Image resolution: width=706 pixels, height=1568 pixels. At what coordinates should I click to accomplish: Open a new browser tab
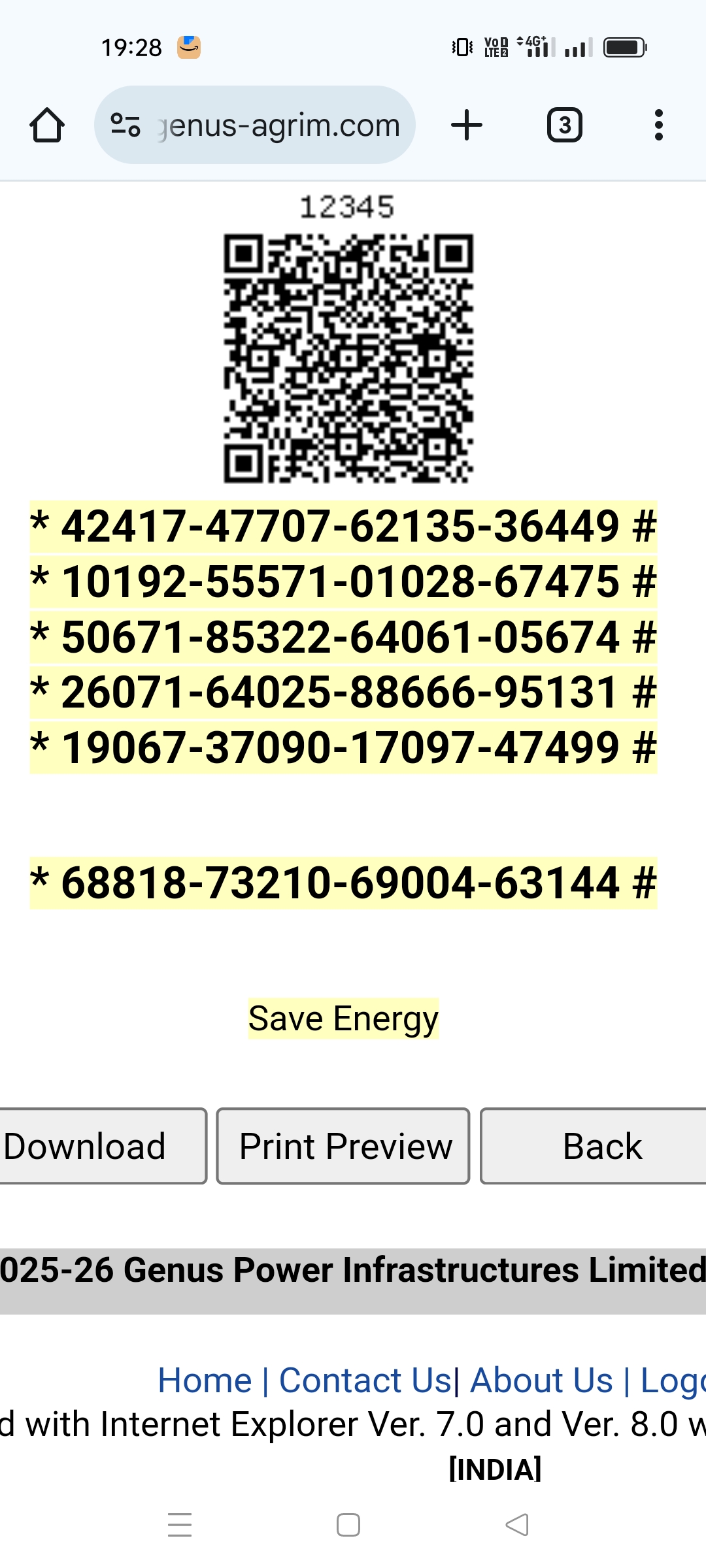click(467, 125)
